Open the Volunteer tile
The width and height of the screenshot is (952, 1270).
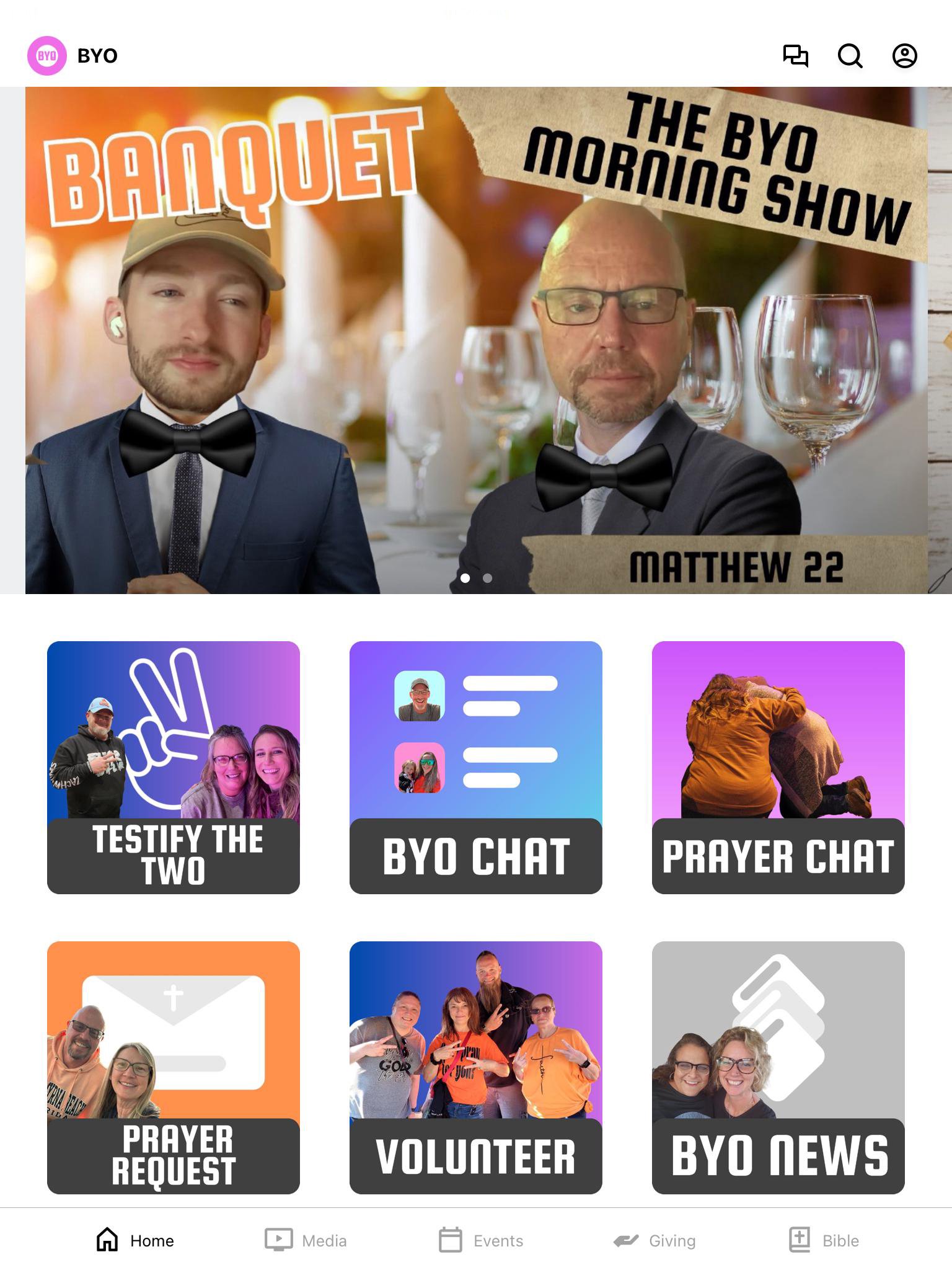click(x=476, y=1067)
